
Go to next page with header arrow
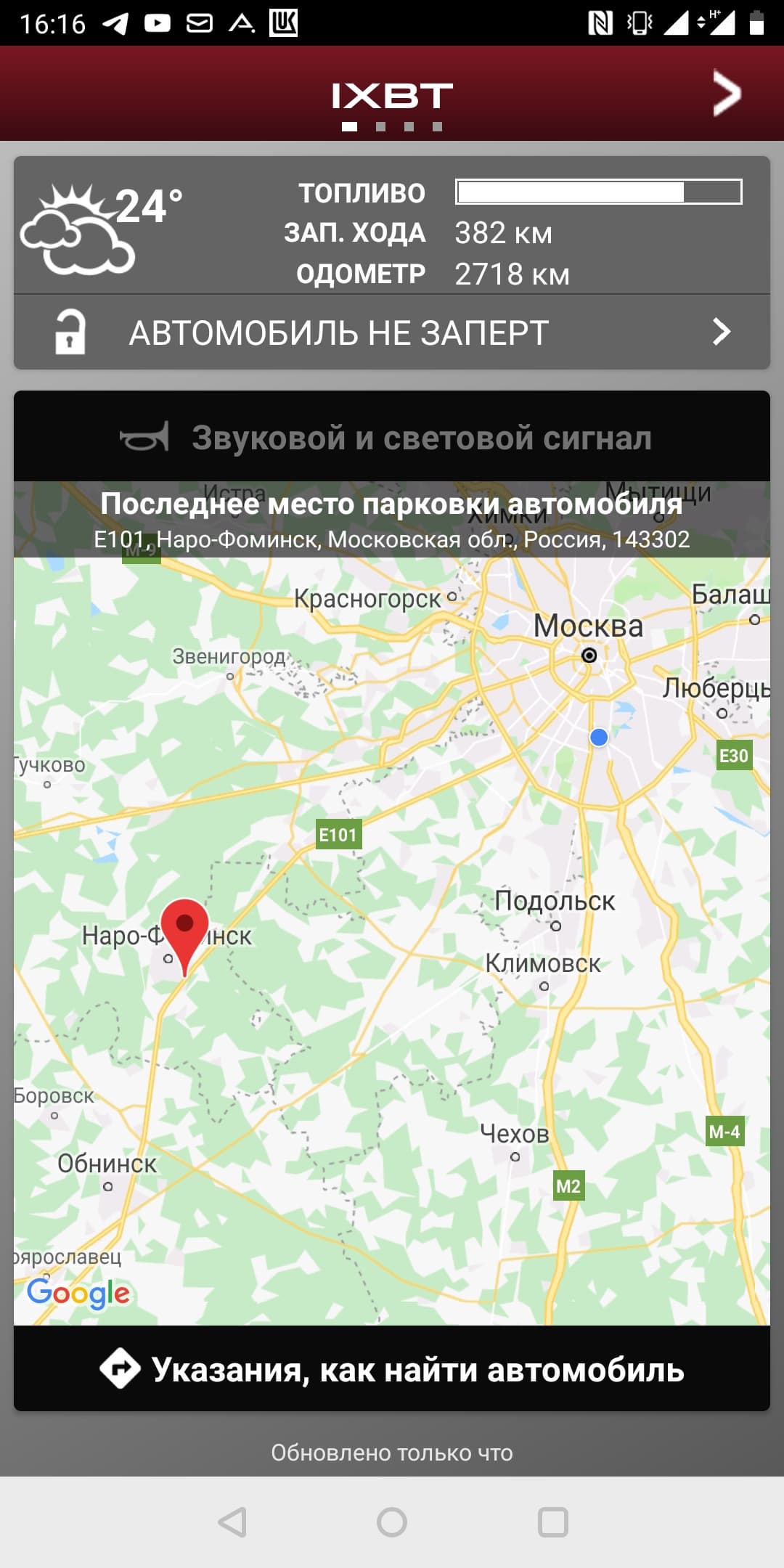click(727, 93)
